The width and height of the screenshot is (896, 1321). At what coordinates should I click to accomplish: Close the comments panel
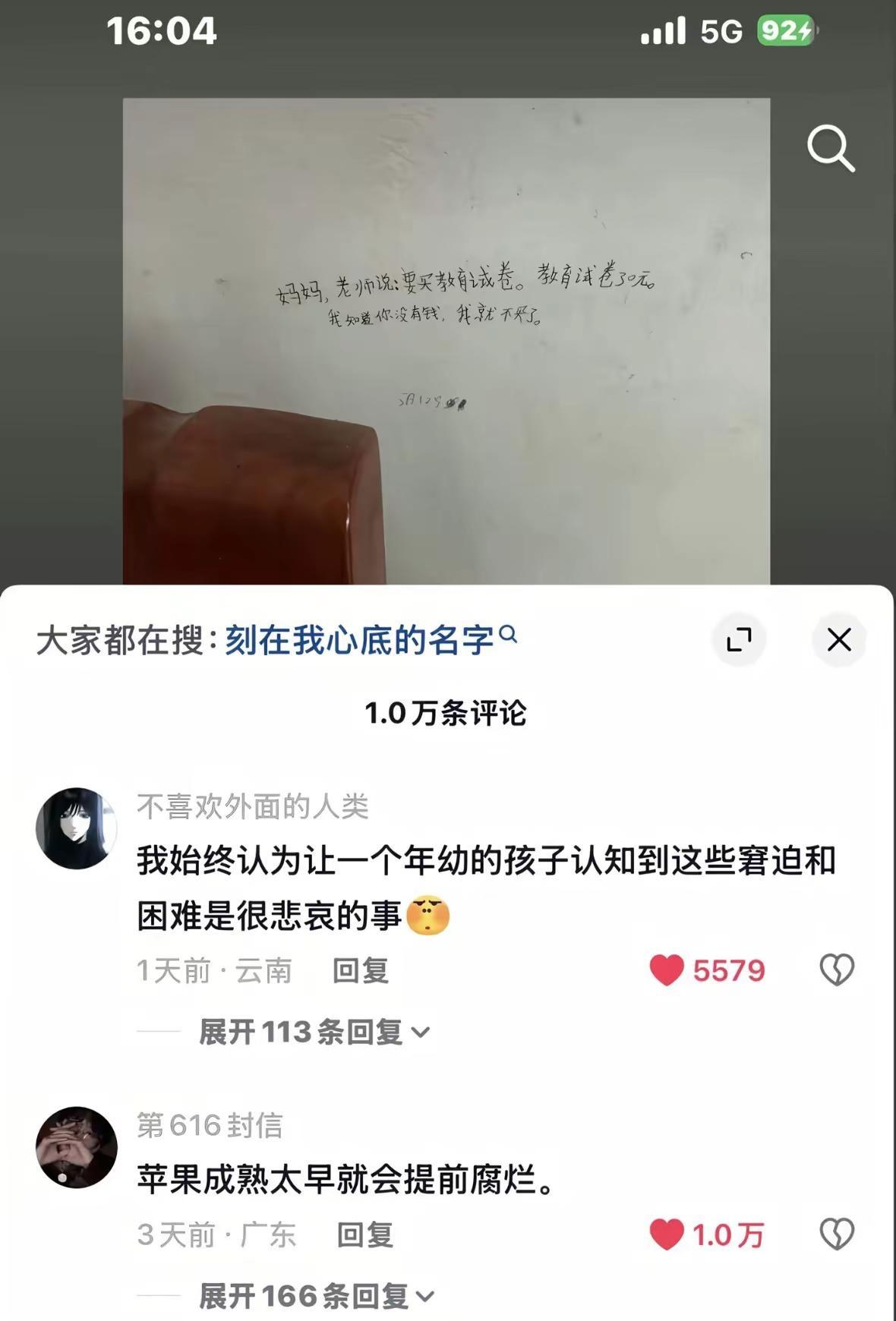839,640
